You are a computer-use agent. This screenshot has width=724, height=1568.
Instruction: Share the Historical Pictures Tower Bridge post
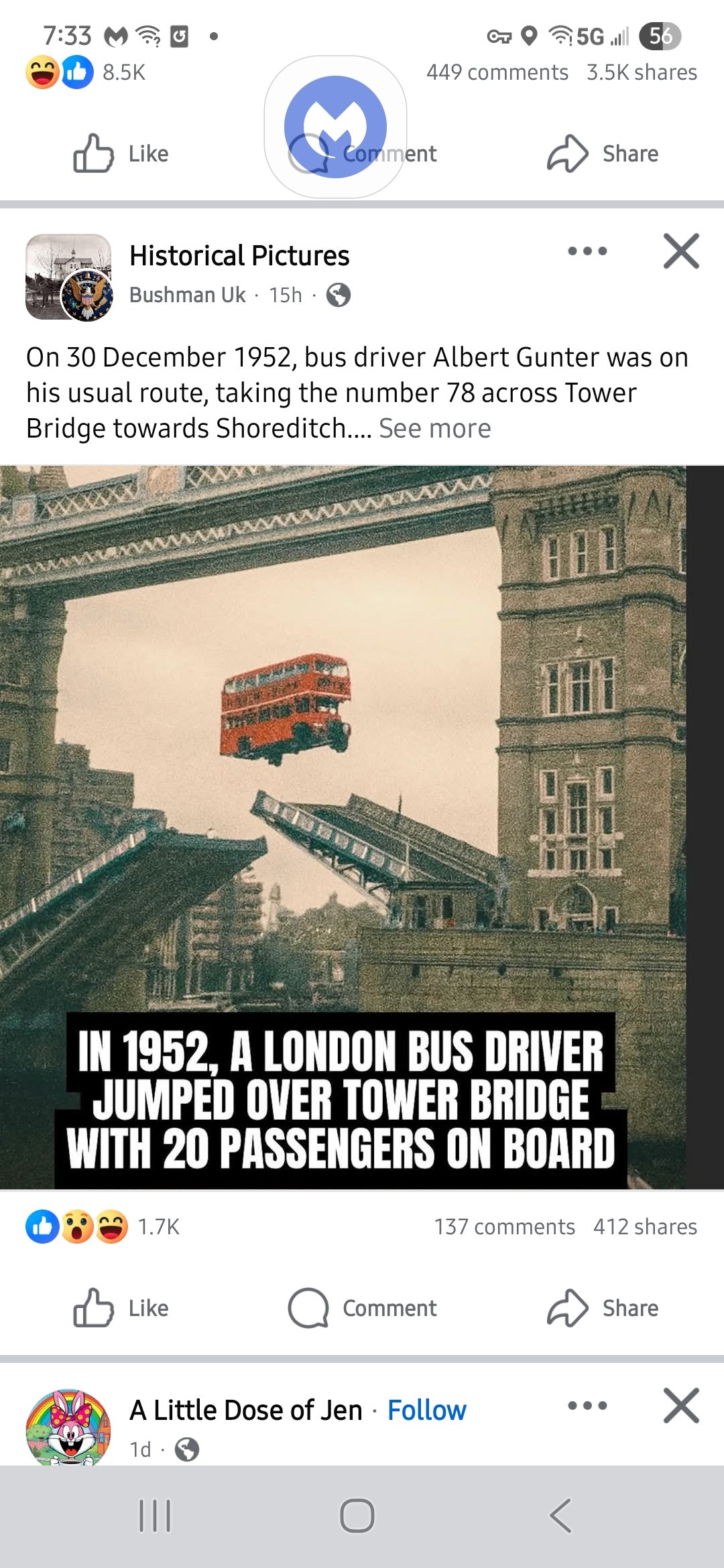point(602,1308)
